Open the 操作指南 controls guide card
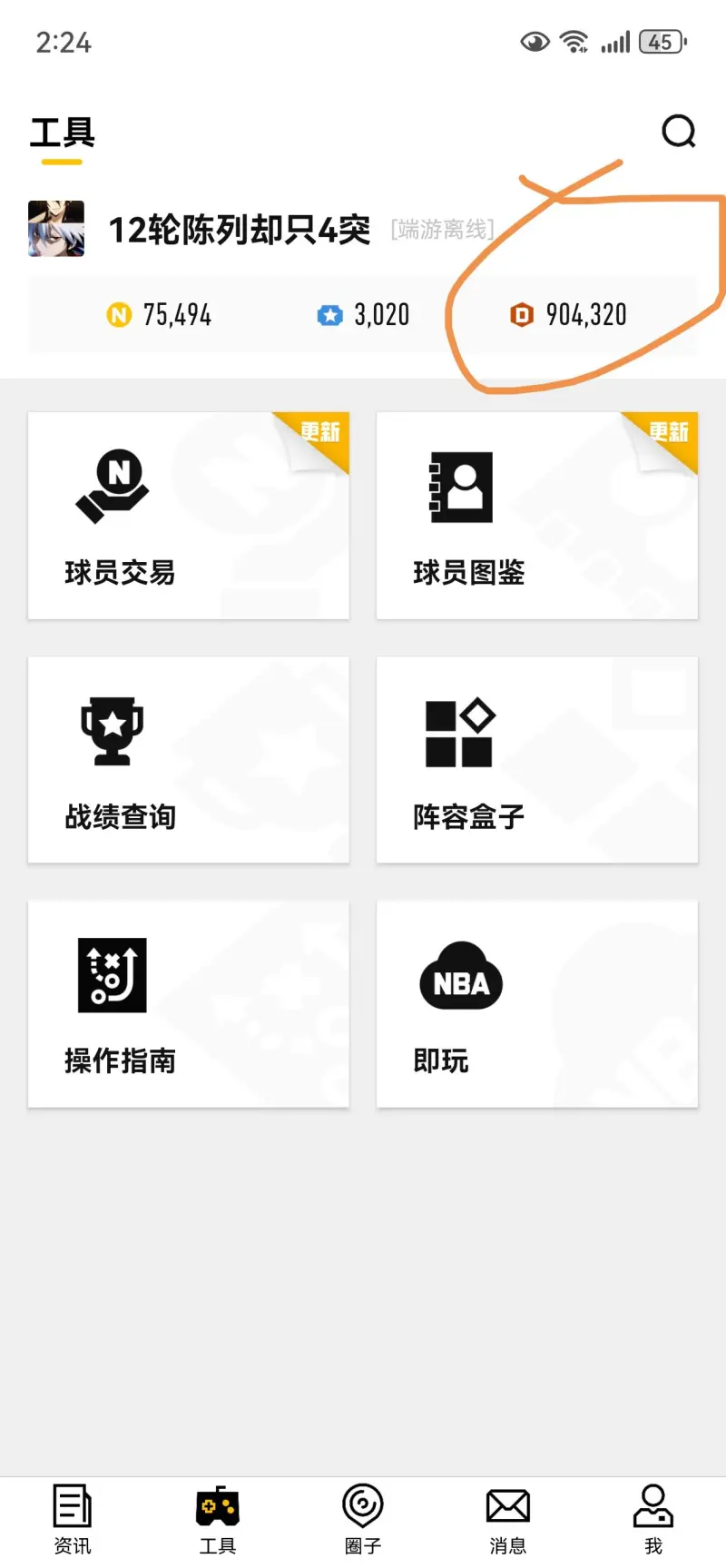The height and width of the screenshot is (1568, 726). pyautogui.click(x=189, y=1003)
